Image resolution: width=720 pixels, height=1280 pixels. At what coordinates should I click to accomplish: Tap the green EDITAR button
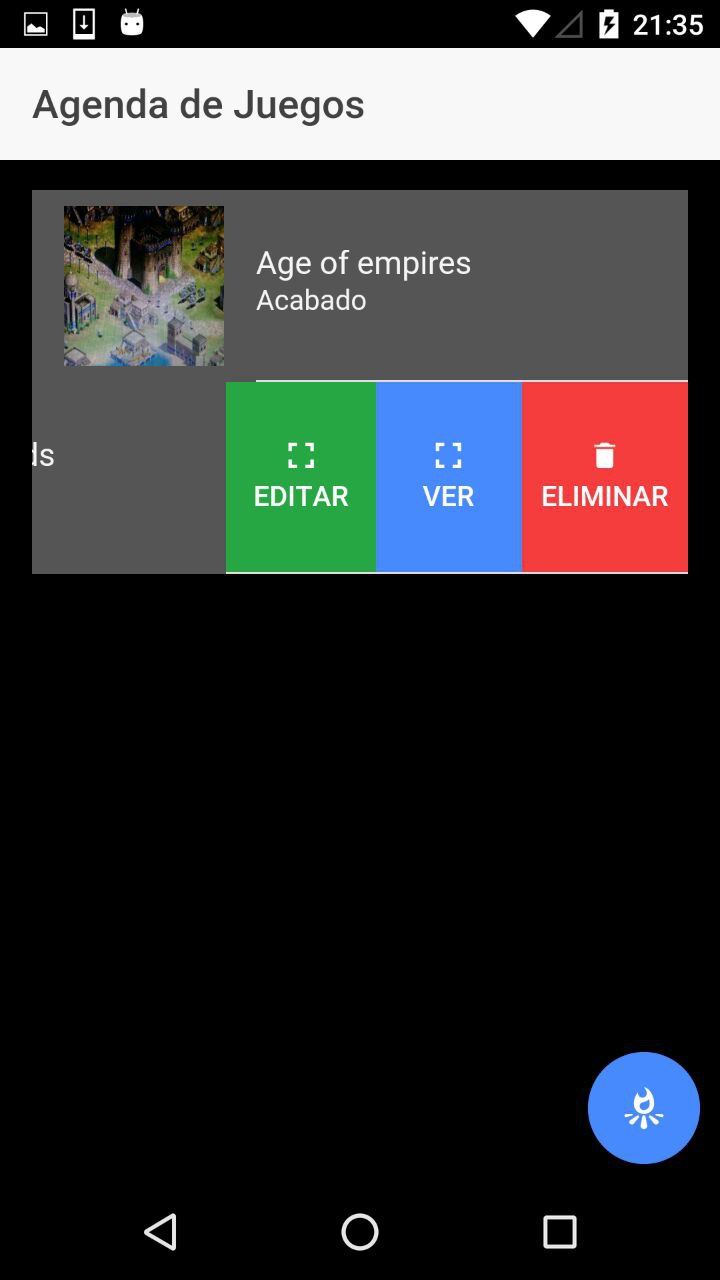coord(301,477)
